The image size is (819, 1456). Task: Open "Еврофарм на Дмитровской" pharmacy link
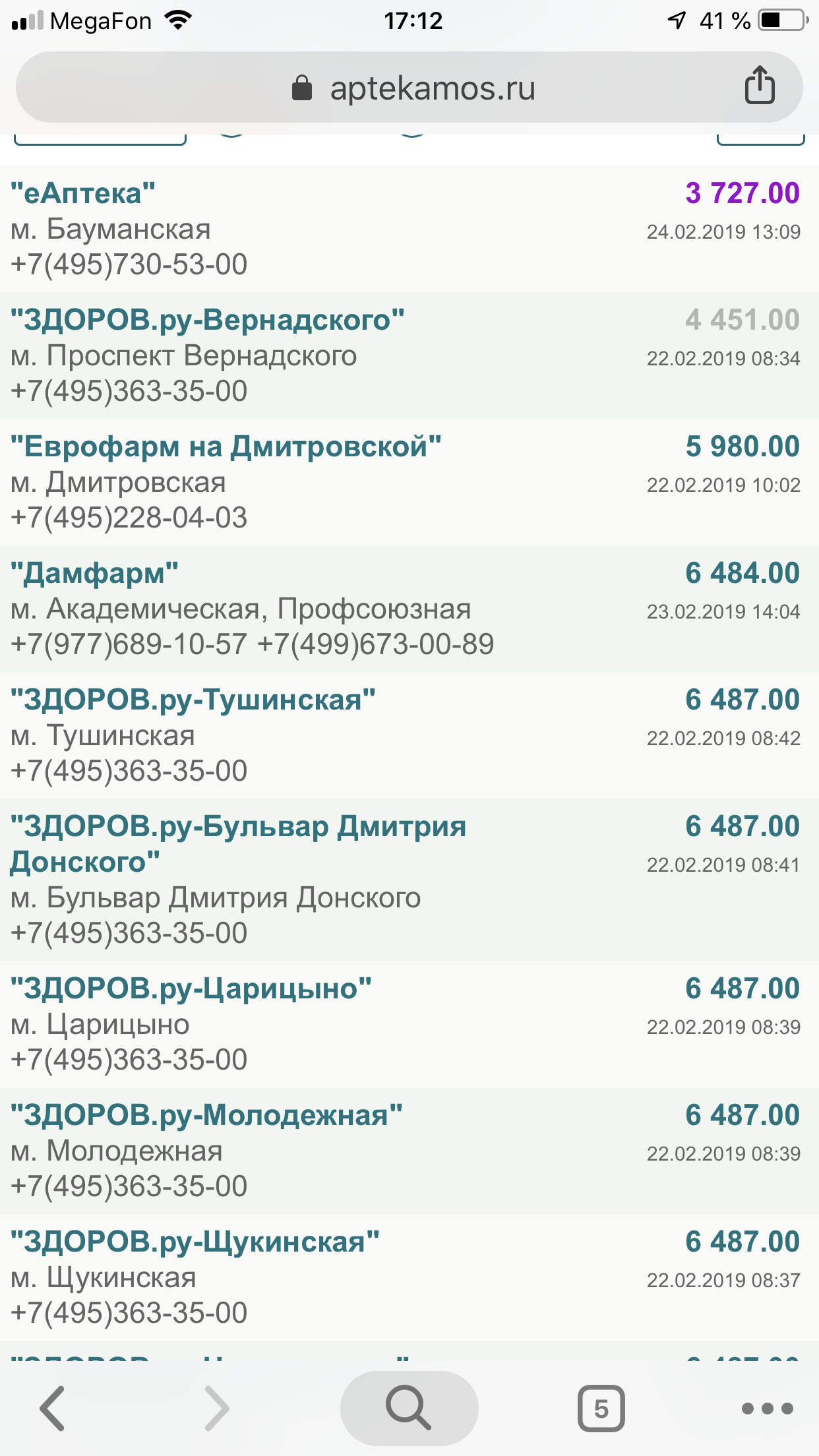click(x=226, y=446)
